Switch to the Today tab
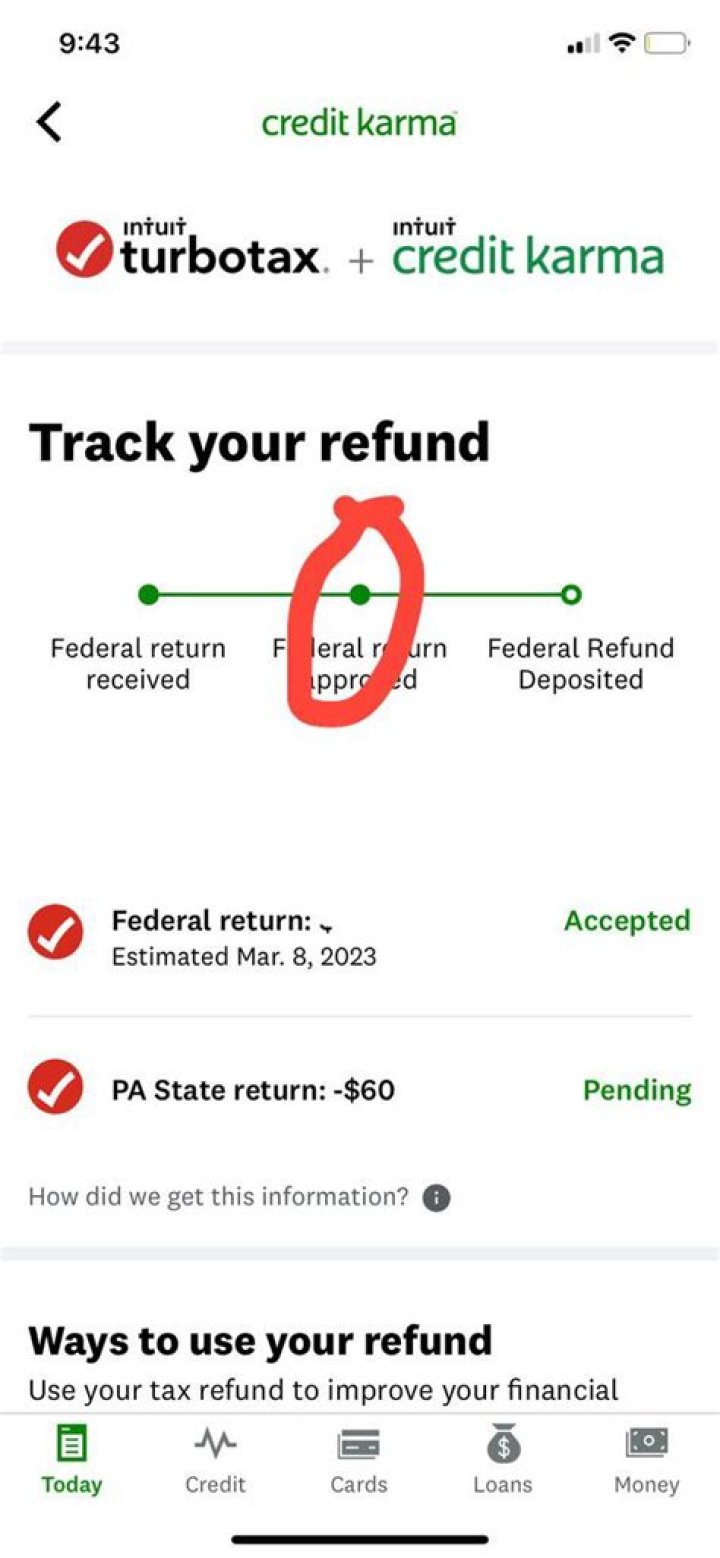 click(x=72, y=1461)
